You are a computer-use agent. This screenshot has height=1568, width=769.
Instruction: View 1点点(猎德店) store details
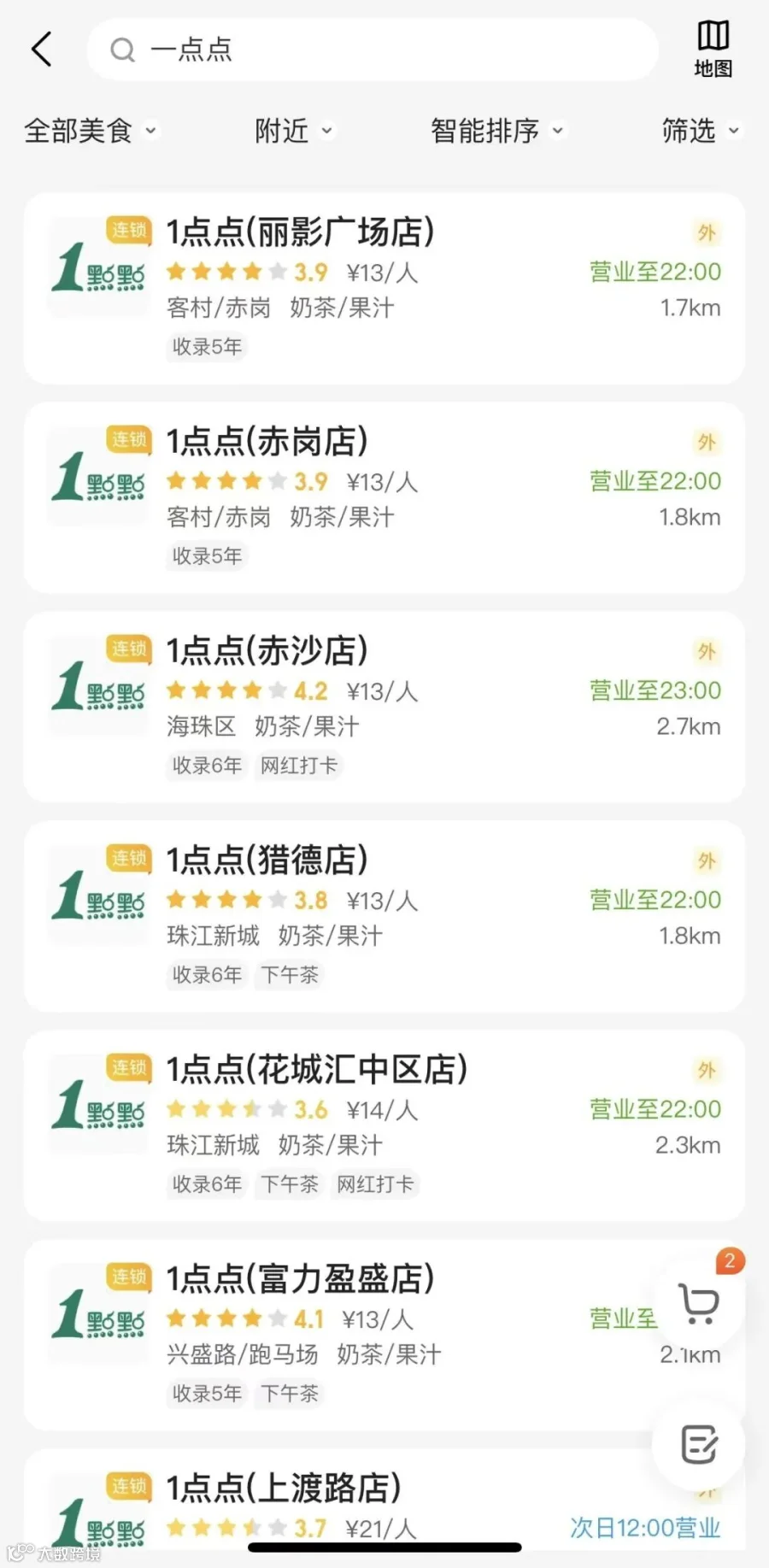pos(384,916)
